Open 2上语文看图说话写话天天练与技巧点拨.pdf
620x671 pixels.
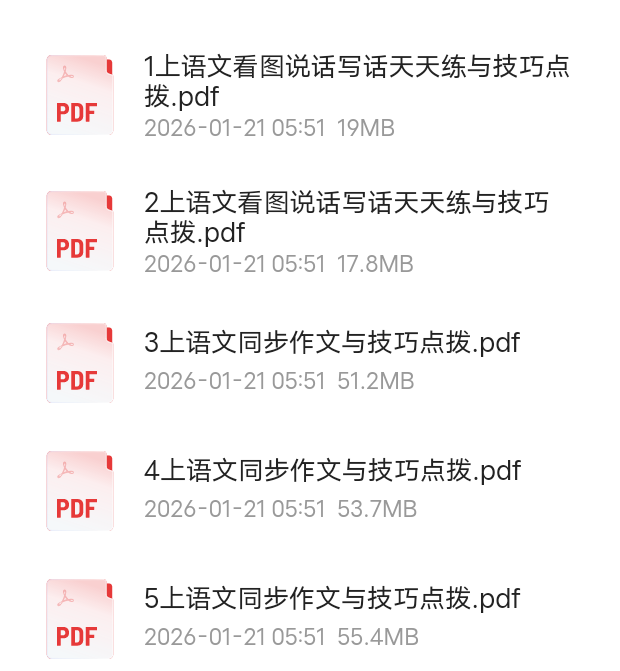[346, 218]
